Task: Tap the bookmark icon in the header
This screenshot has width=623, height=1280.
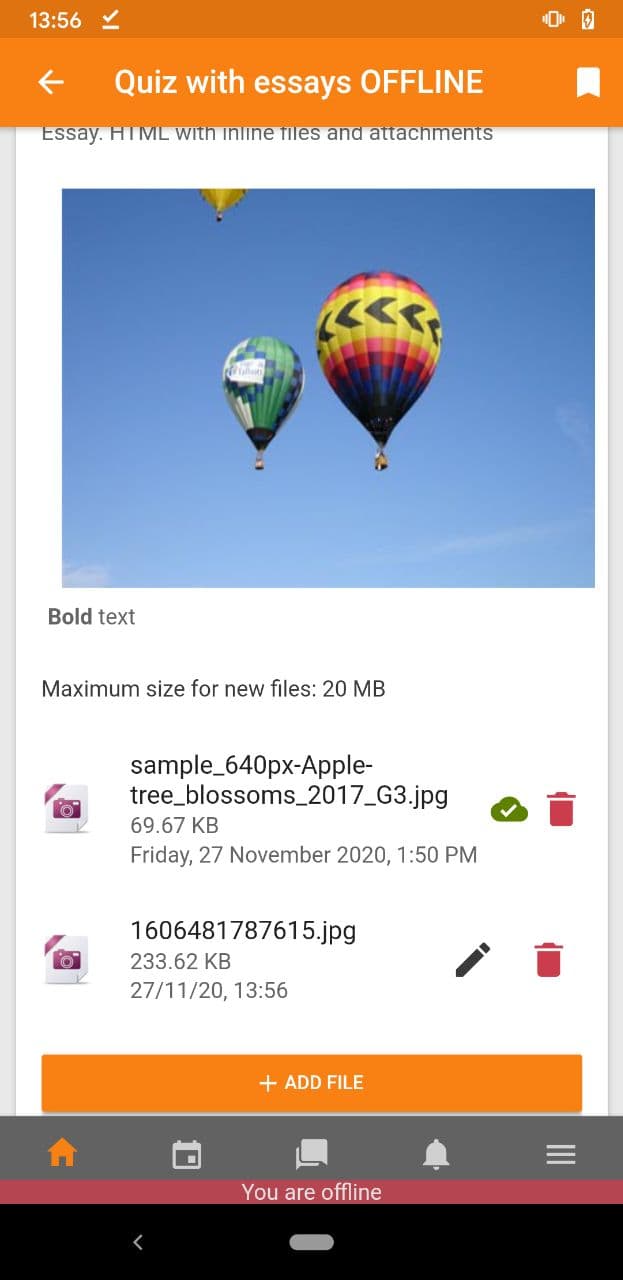Action: coord(588,82)
